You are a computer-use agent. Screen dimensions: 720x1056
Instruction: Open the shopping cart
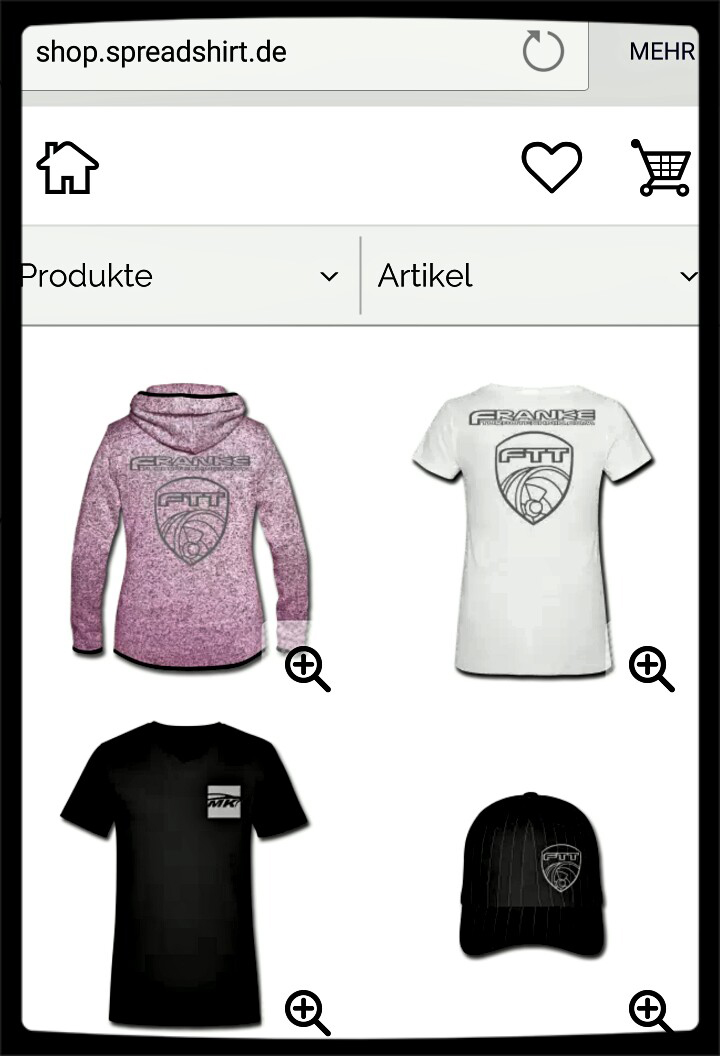pos(662,167)
